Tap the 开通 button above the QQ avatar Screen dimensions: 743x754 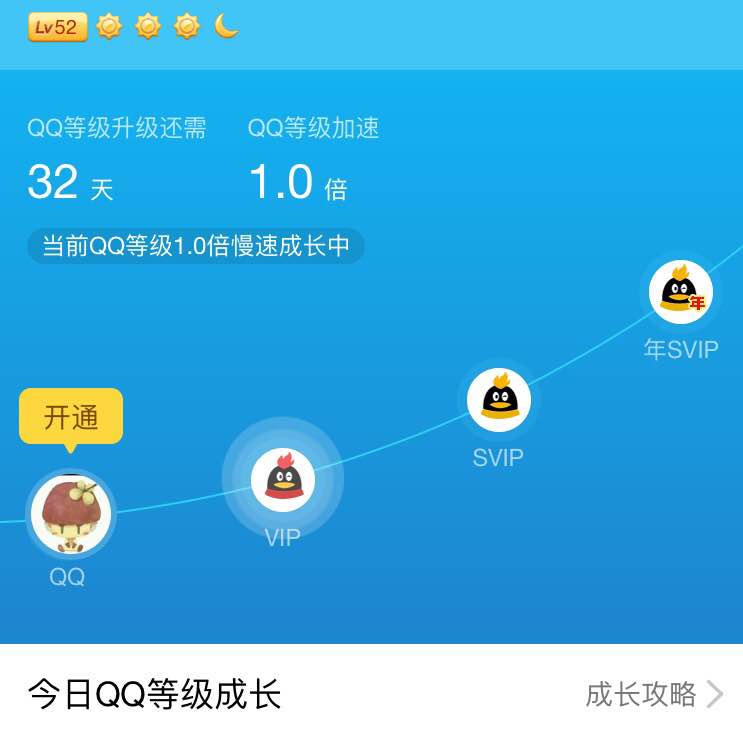click(x=71, y=416)
